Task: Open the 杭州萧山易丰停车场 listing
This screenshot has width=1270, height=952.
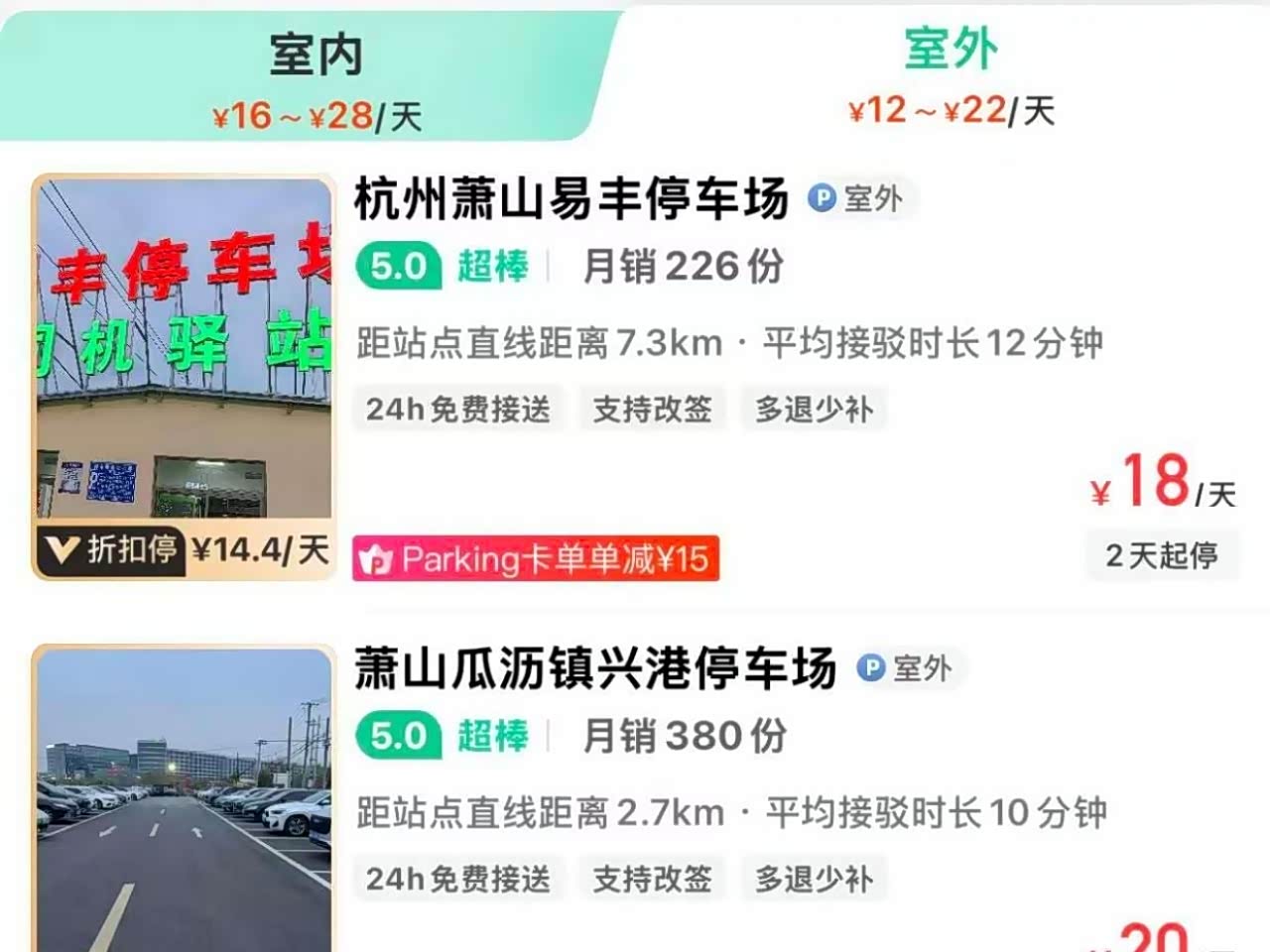Action: (x=571, y=199)
